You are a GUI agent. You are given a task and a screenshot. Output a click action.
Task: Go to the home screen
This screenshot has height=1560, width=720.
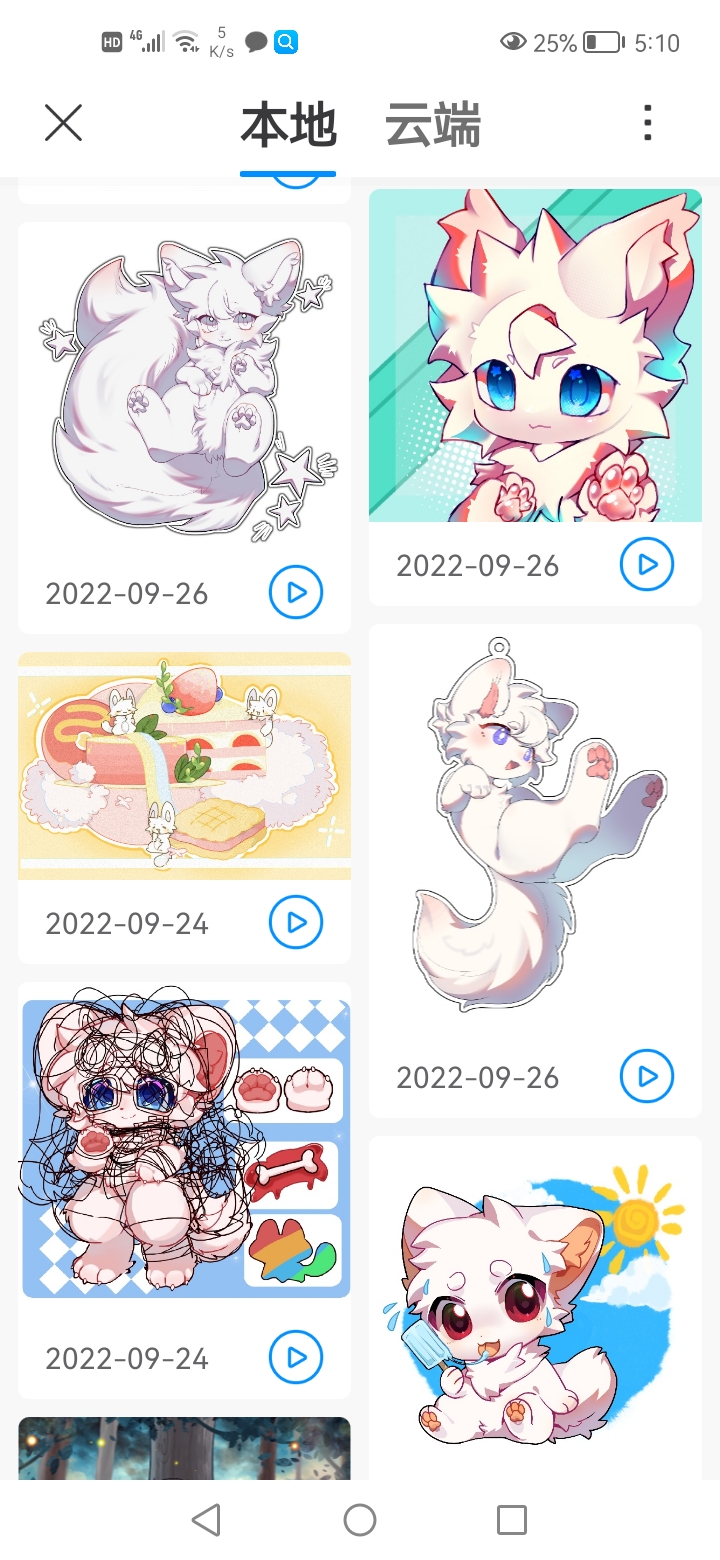click(360, 1520)
